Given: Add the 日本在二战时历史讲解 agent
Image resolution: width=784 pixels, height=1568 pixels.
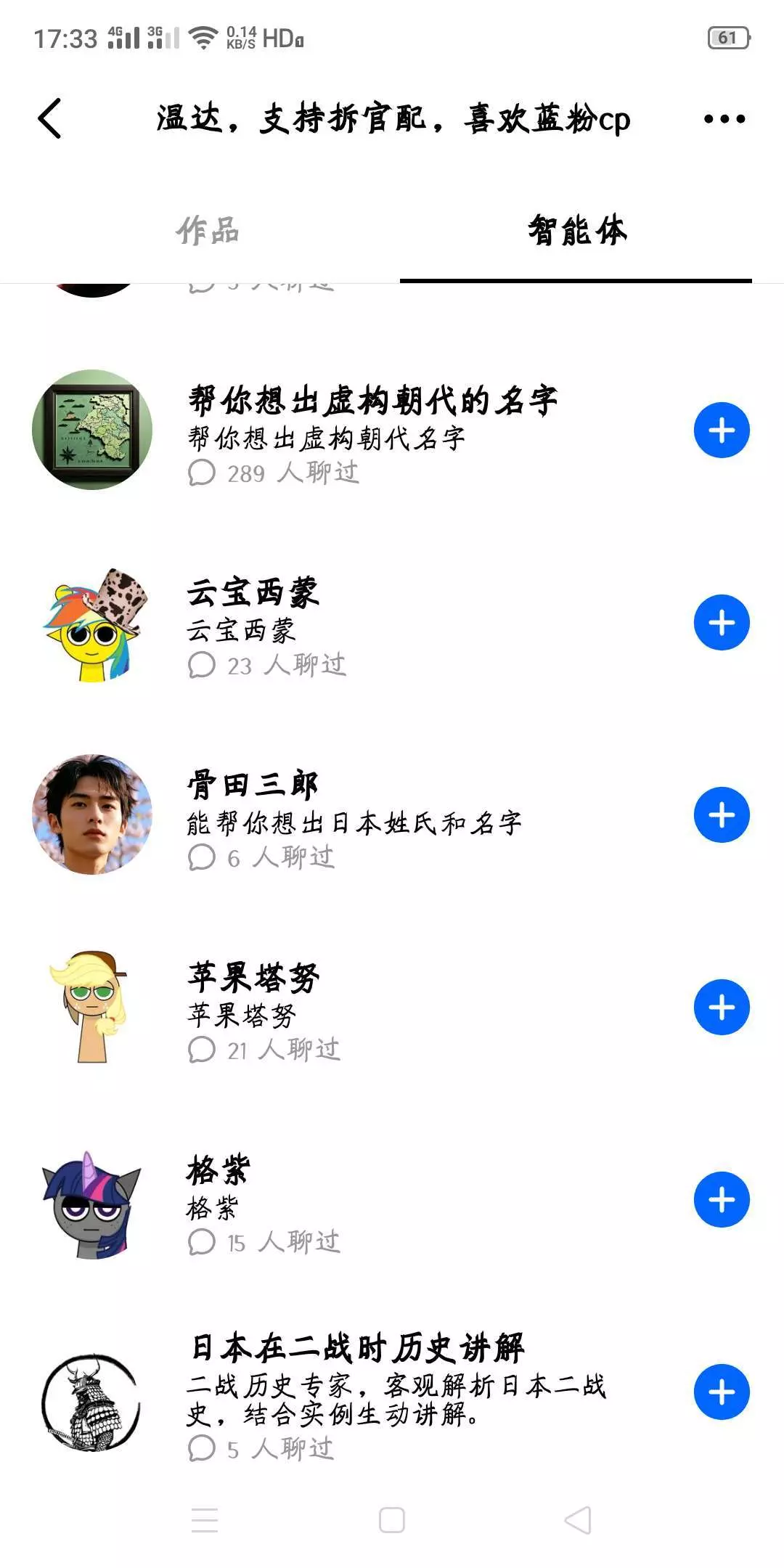Looking at the screenshot, I should click(722, 1392).
